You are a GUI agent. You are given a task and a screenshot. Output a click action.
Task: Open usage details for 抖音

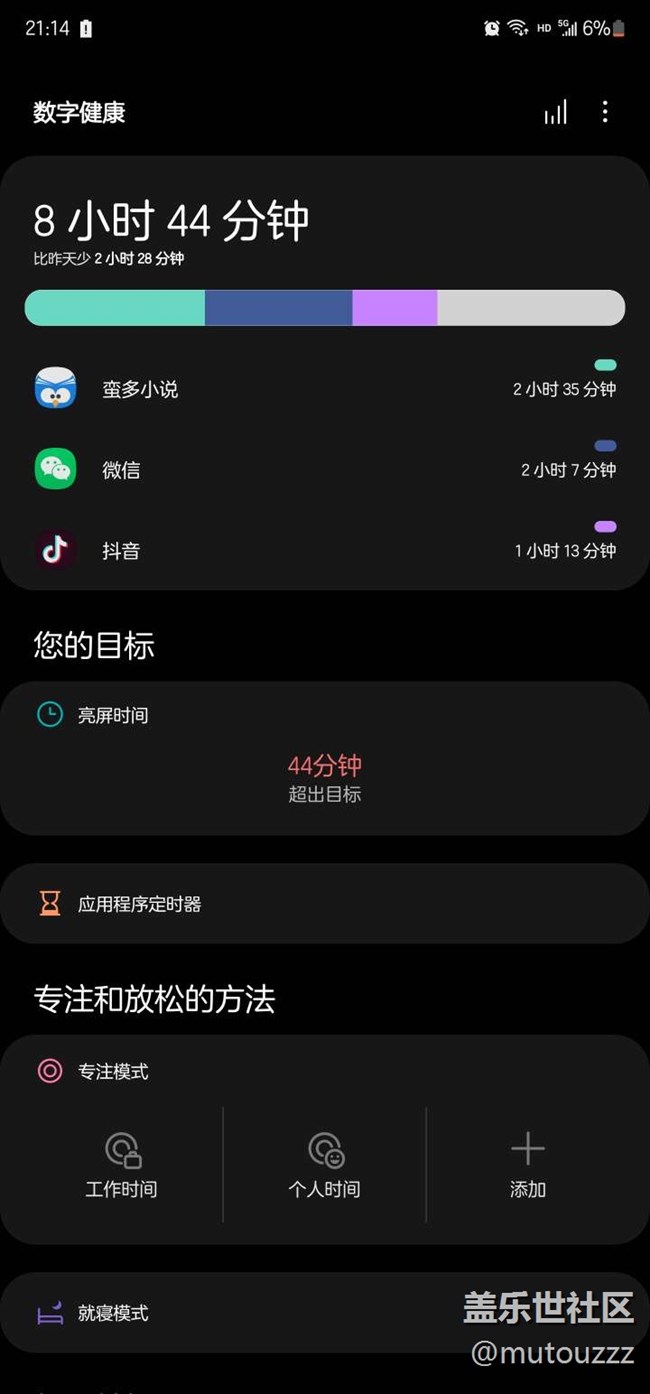tap(325, 550)
